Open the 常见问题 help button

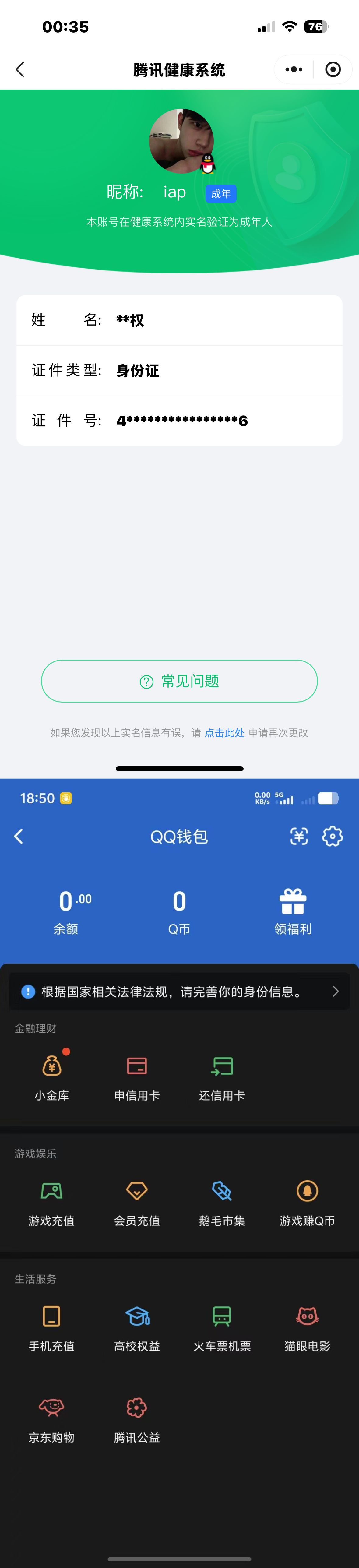tap(180, 681)
